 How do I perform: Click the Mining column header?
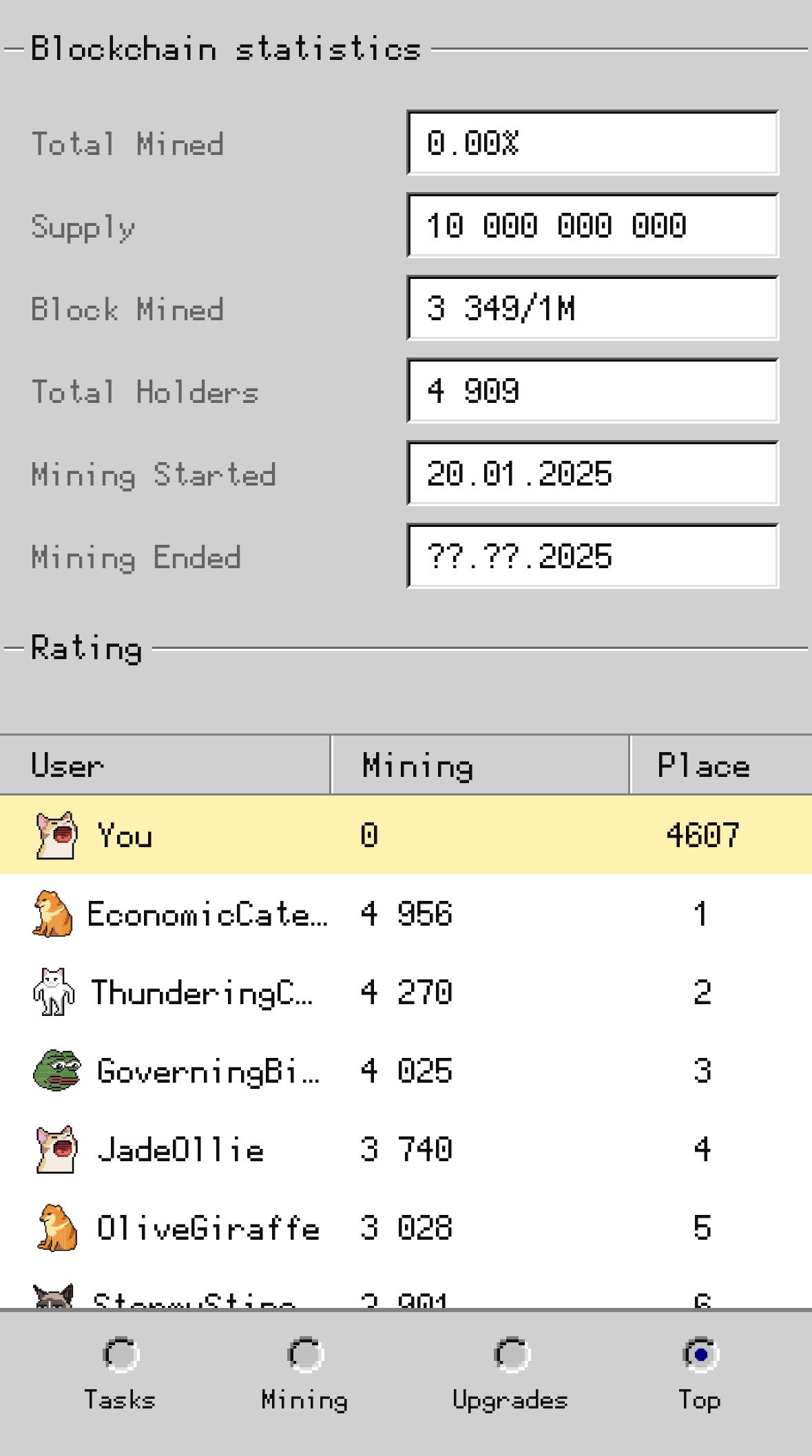(417, 765)
